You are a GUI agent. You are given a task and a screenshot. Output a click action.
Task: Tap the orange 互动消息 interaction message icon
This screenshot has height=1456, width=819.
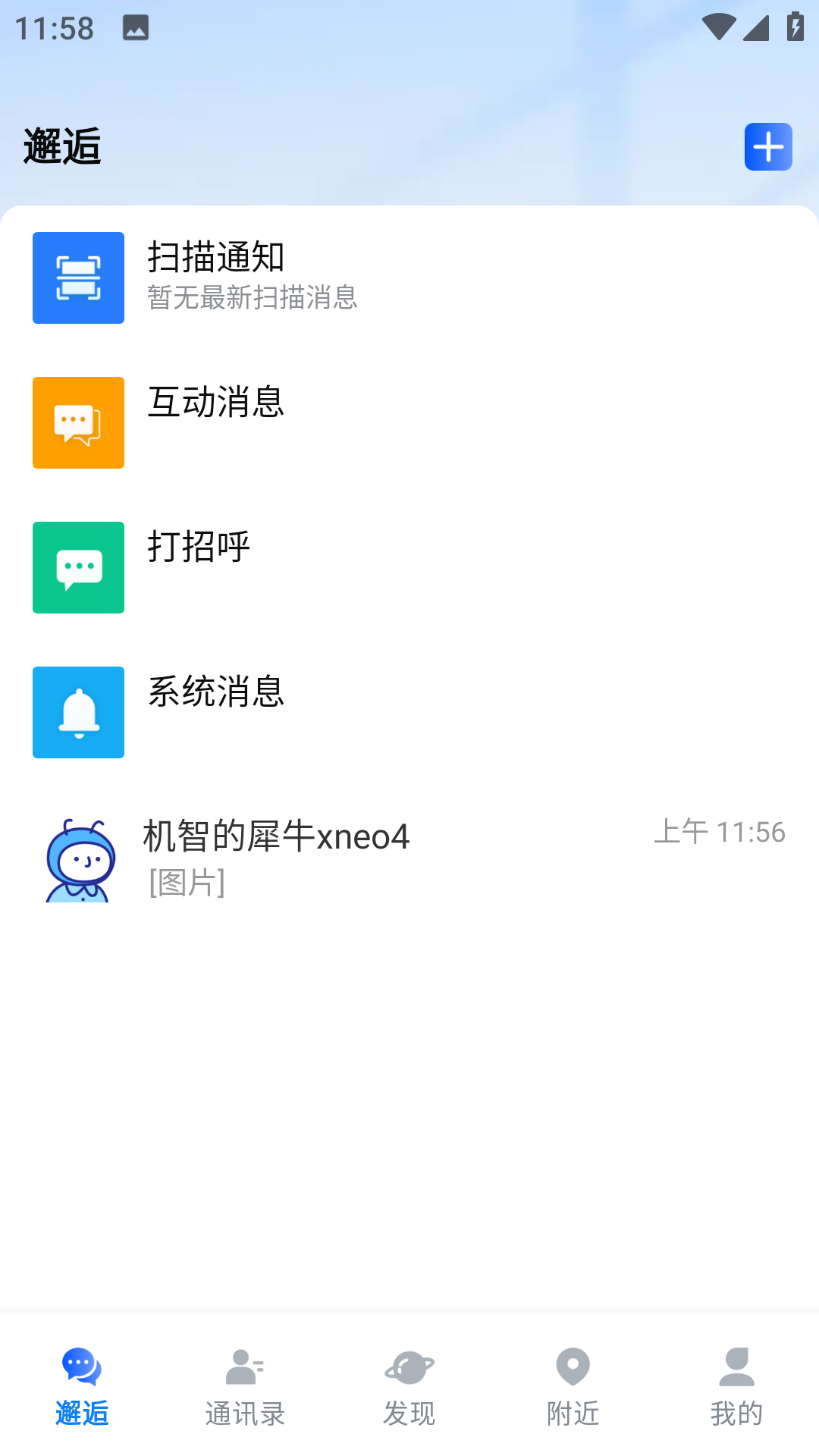point(78,422)
